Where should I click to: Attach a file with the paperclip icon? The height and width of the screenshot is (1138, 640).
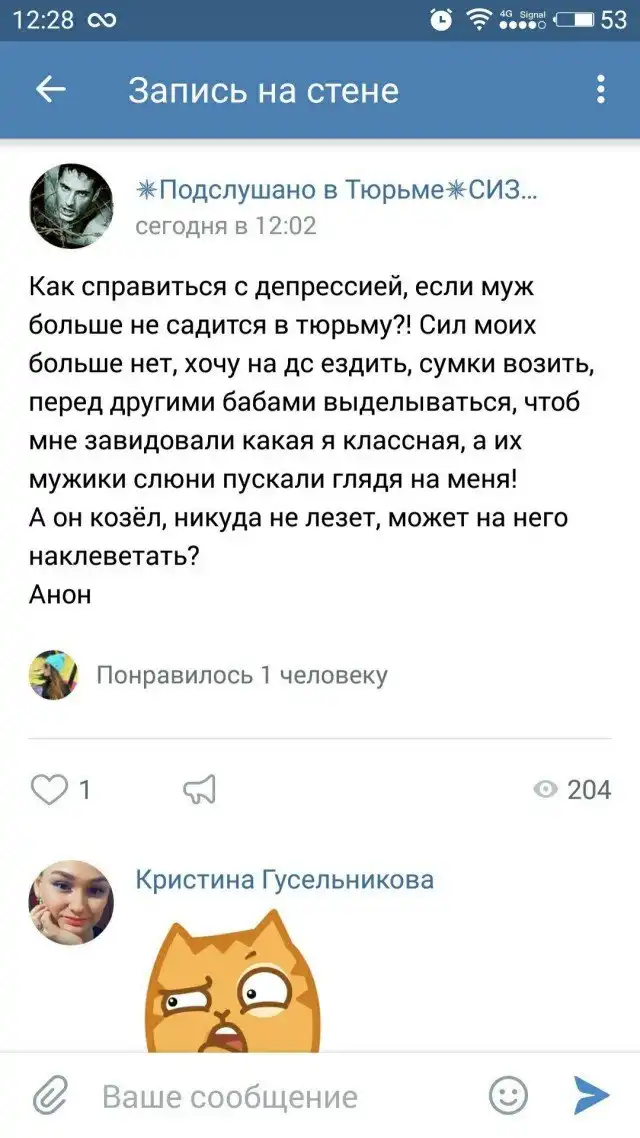tap(48, 1096)
